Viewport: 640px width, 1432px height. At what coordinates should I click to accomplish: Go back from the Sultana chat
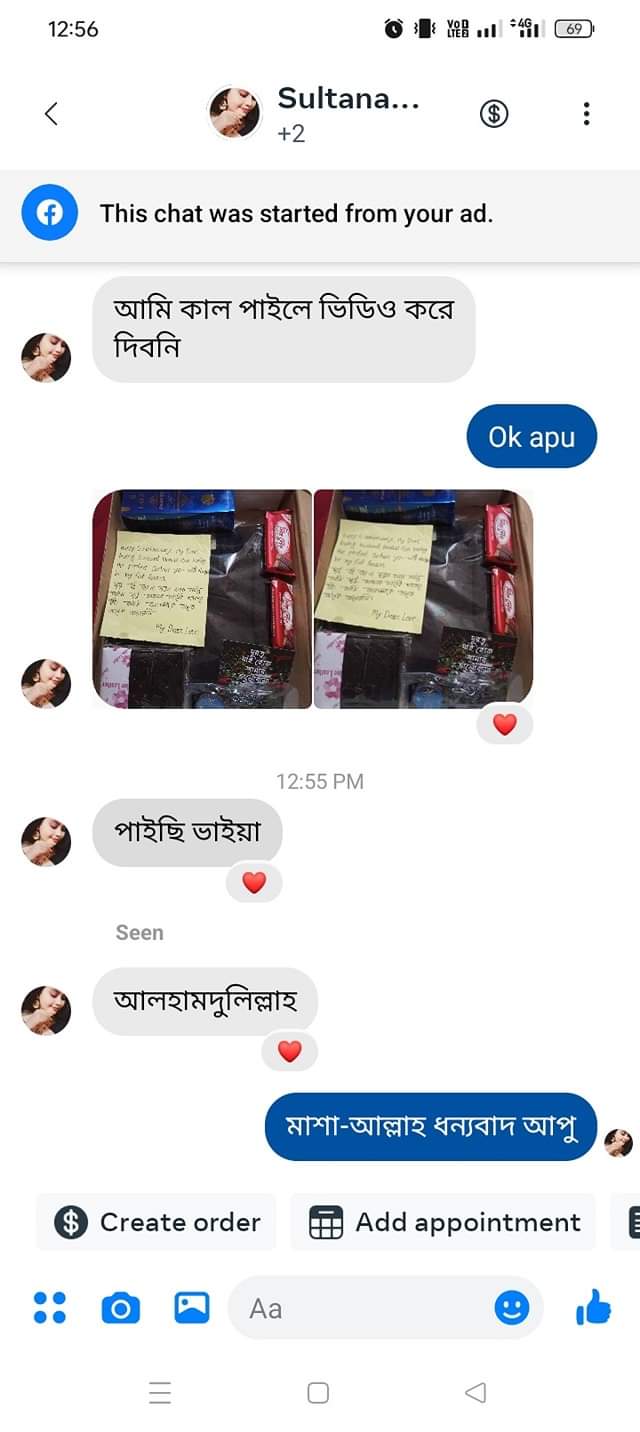point(52,114)
